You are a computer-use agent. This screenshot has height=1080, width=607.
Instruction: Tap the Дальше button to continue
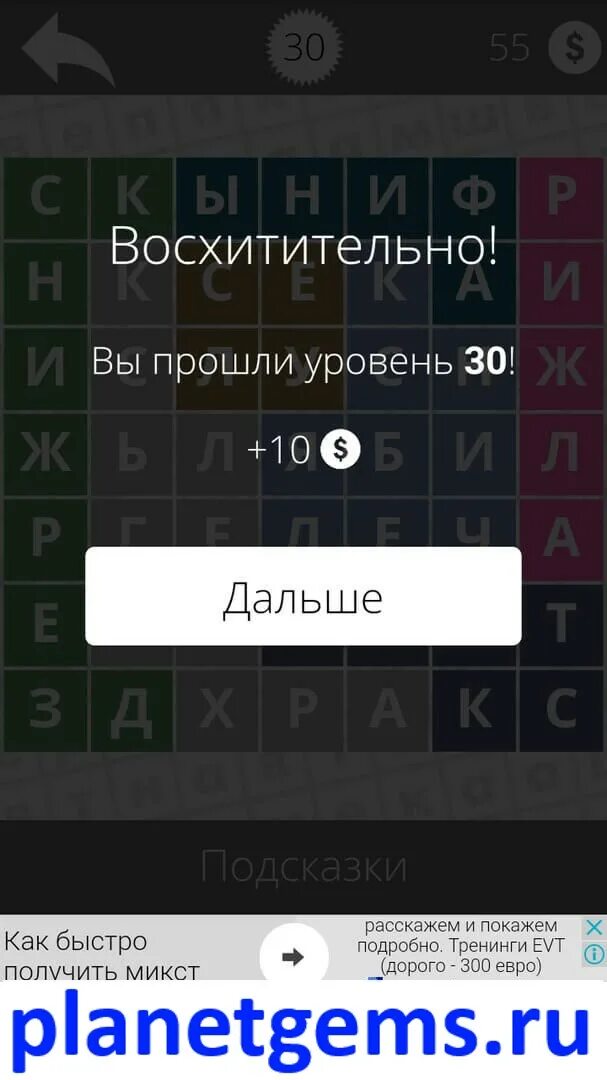click(303, 596)
